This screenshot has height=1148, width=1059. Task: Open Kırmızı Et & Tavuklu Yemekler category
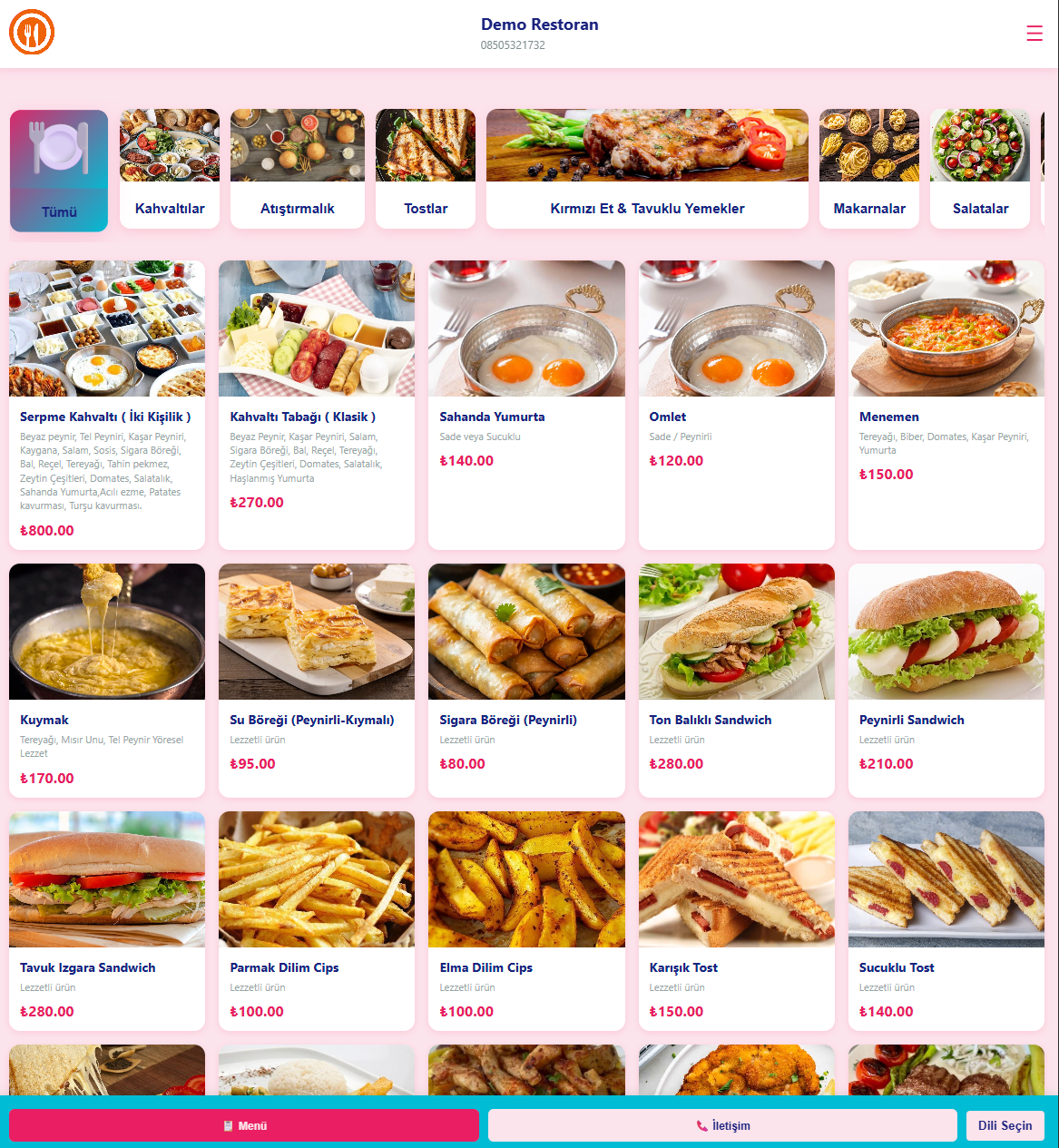coord(647,169)
